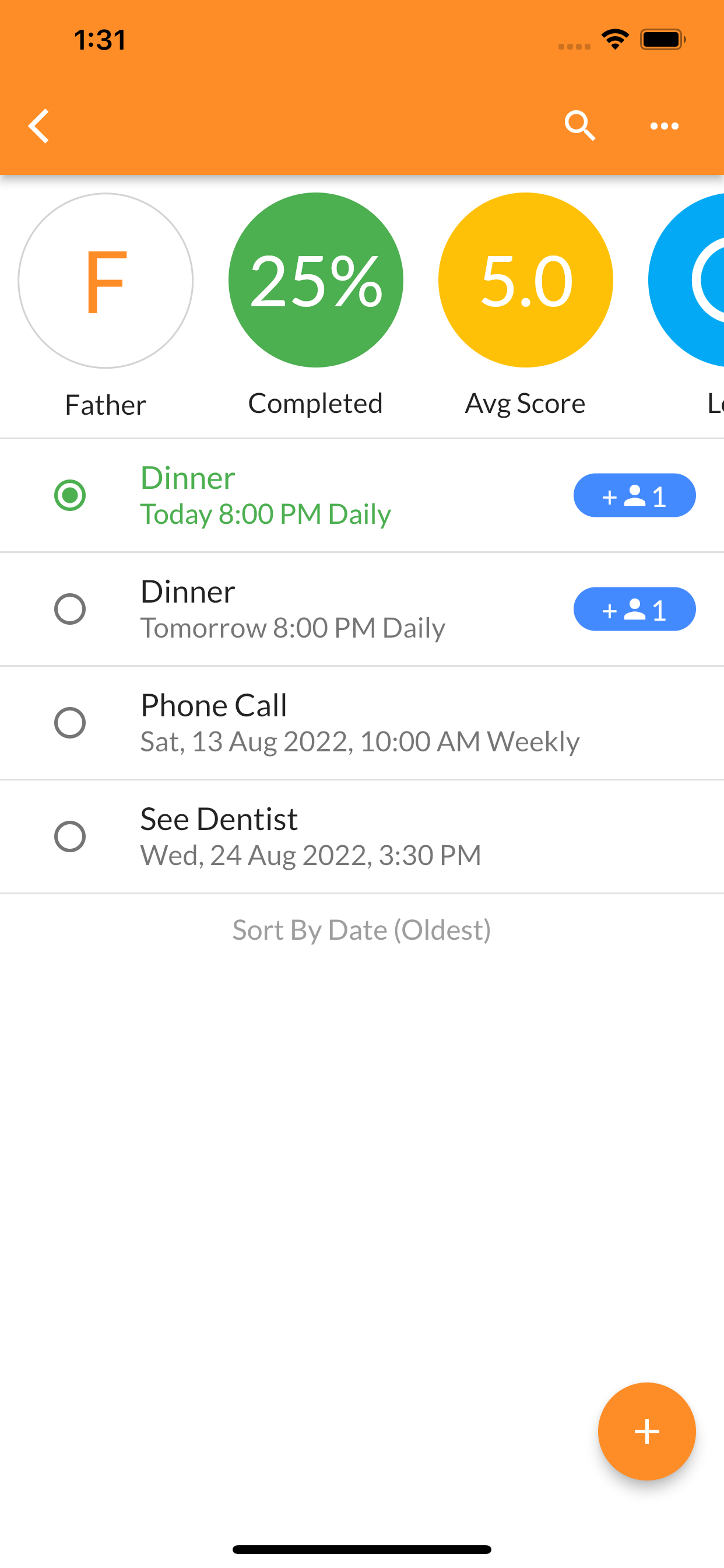Open the three-dot overflow menu
The width and height of the screenshot is (724, 1568).
664,126
